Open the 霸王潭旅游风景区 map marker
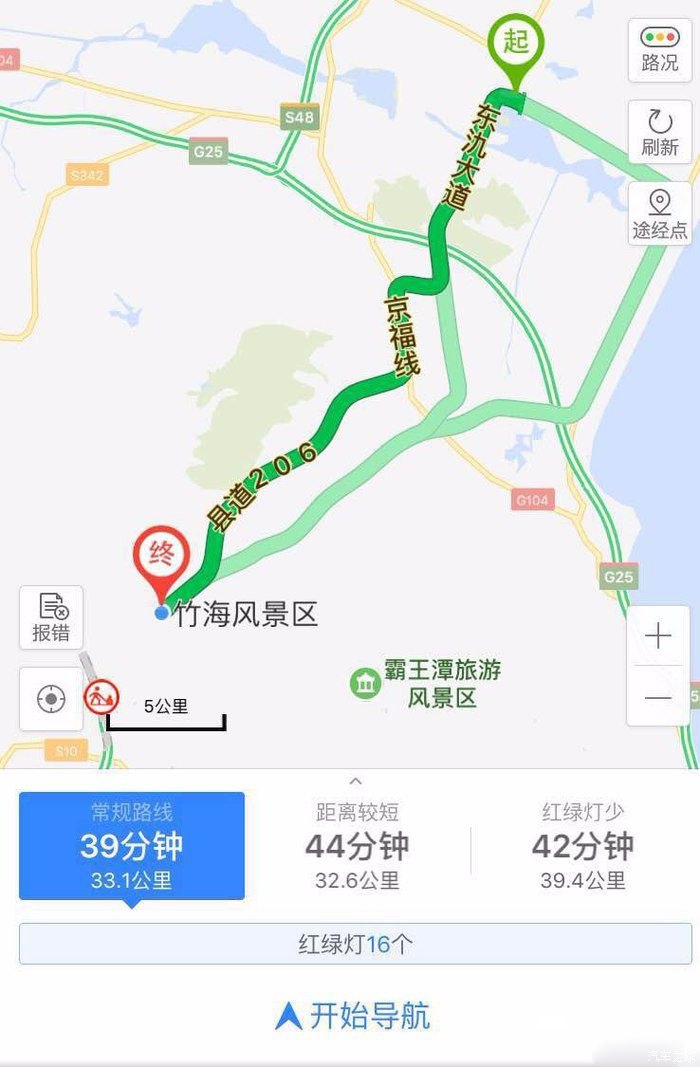 point(363,684)
